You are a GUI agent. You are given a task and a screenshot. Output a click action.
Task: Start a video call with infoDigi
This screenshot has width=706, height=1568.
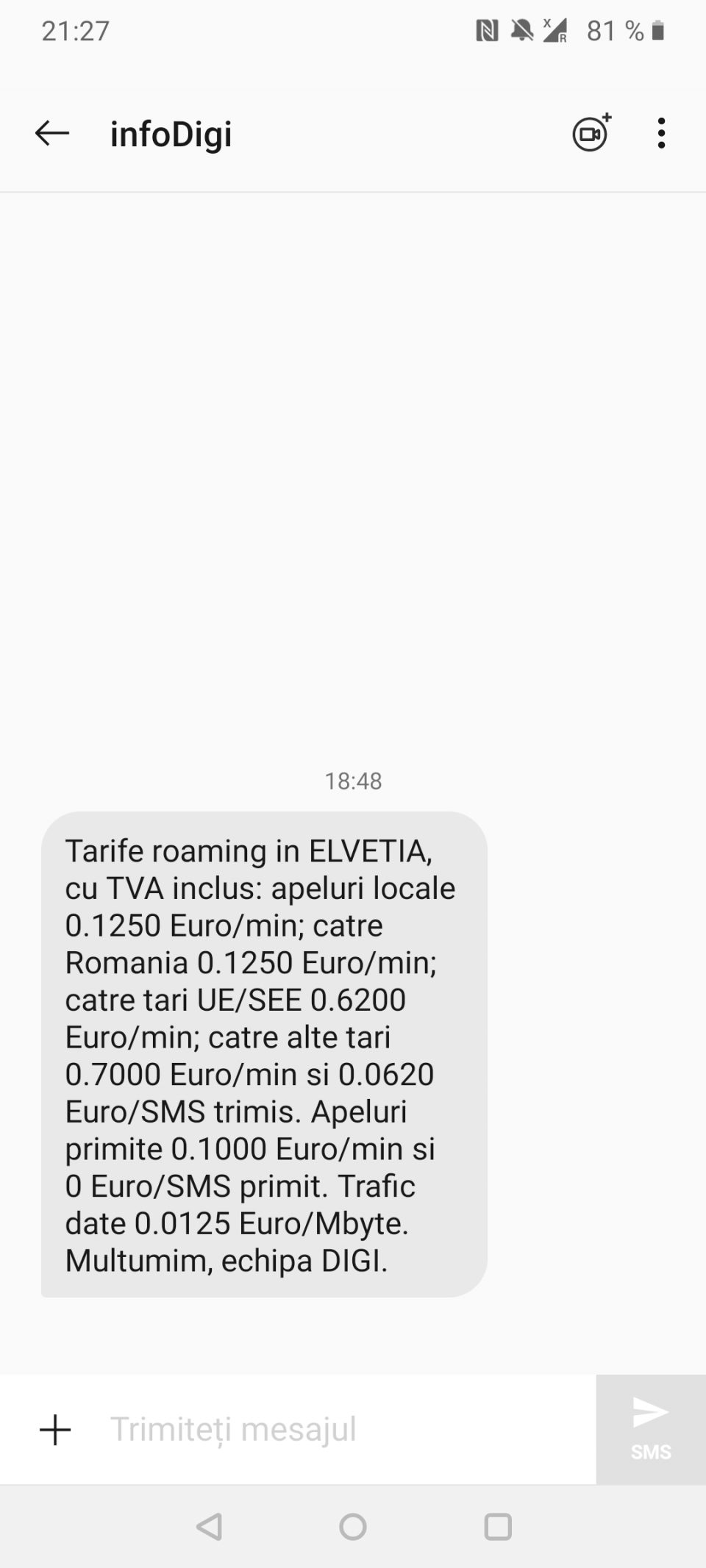(x=591, y=133)
